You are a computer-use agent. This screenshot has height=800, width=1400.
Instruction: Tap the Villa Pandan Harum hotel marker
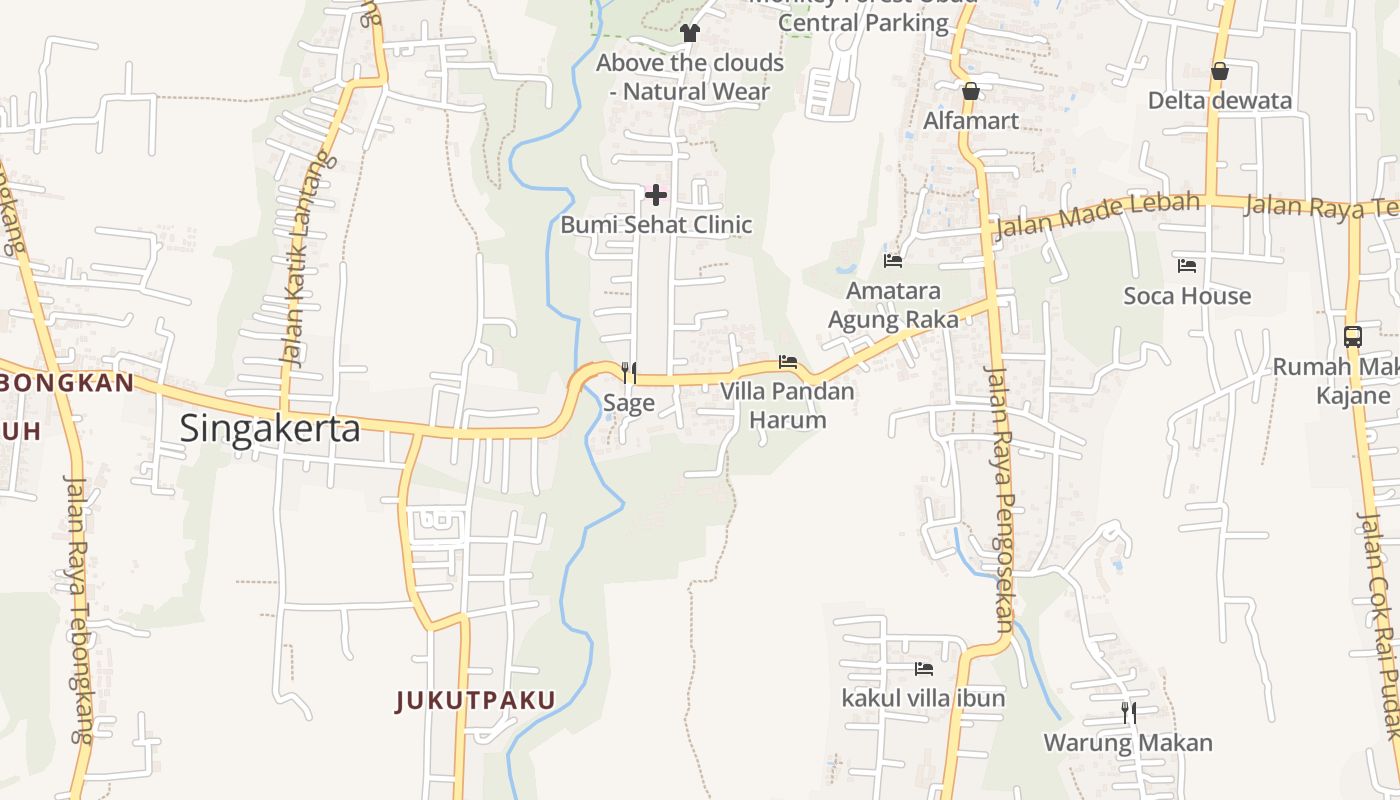pos(788,362)
